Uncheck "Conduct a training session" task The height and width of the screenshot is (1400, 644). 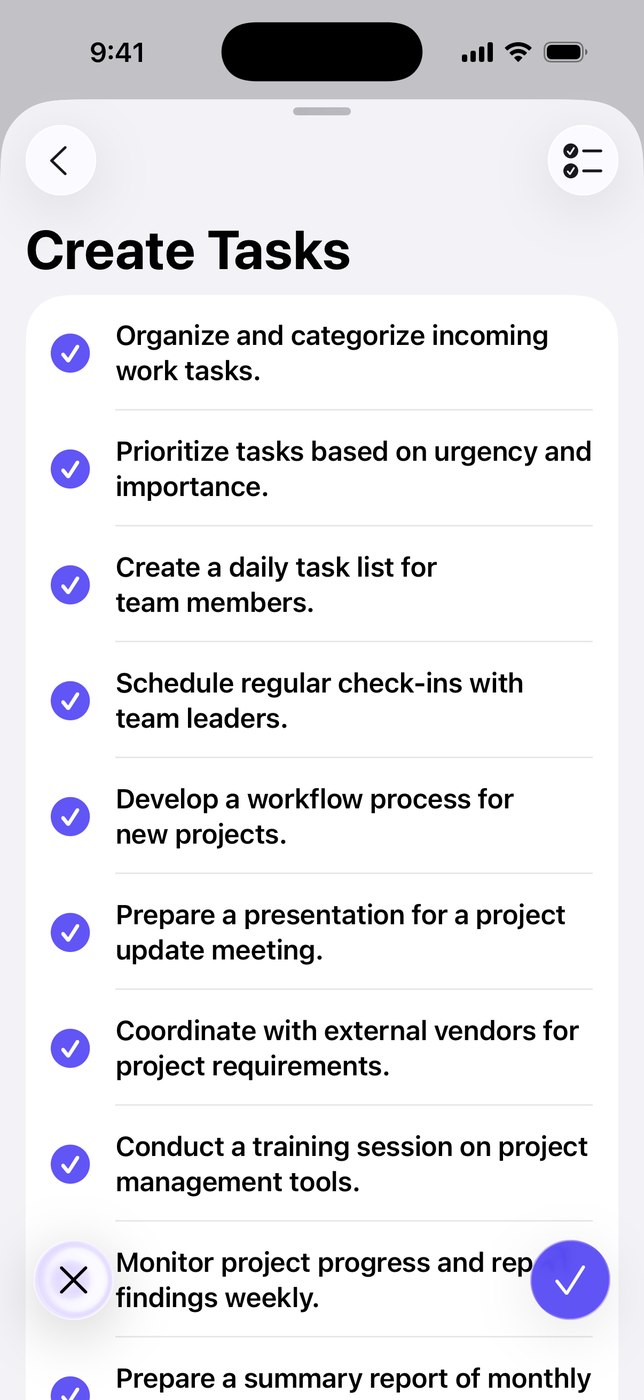70,1165
